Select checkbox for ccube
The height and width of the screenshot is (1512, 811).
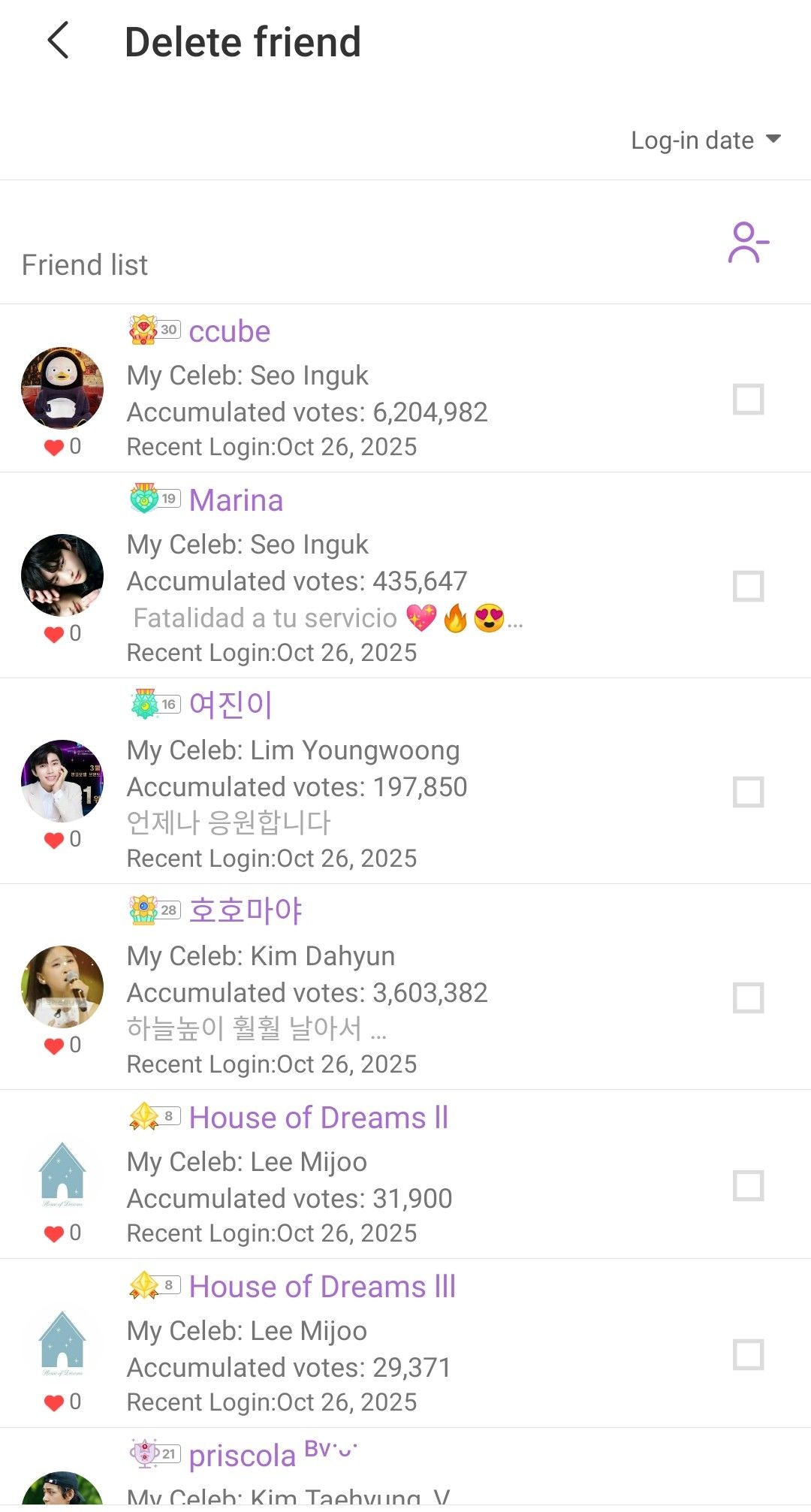[x=748, y=400]
